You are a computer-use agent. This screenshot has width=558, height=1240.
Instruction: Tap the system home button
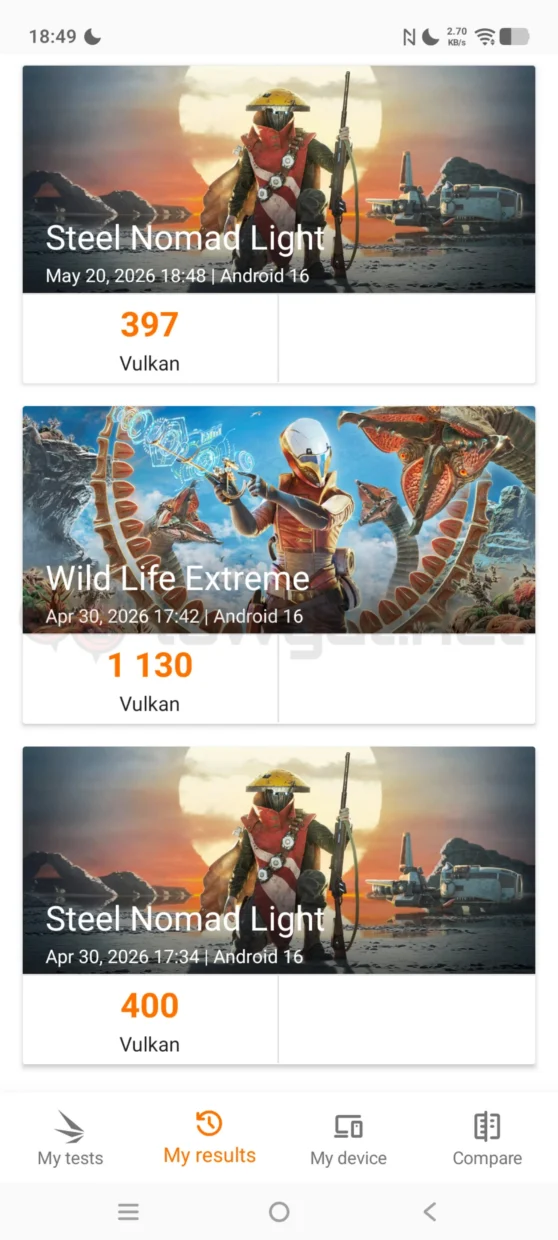pos(279,1212)
